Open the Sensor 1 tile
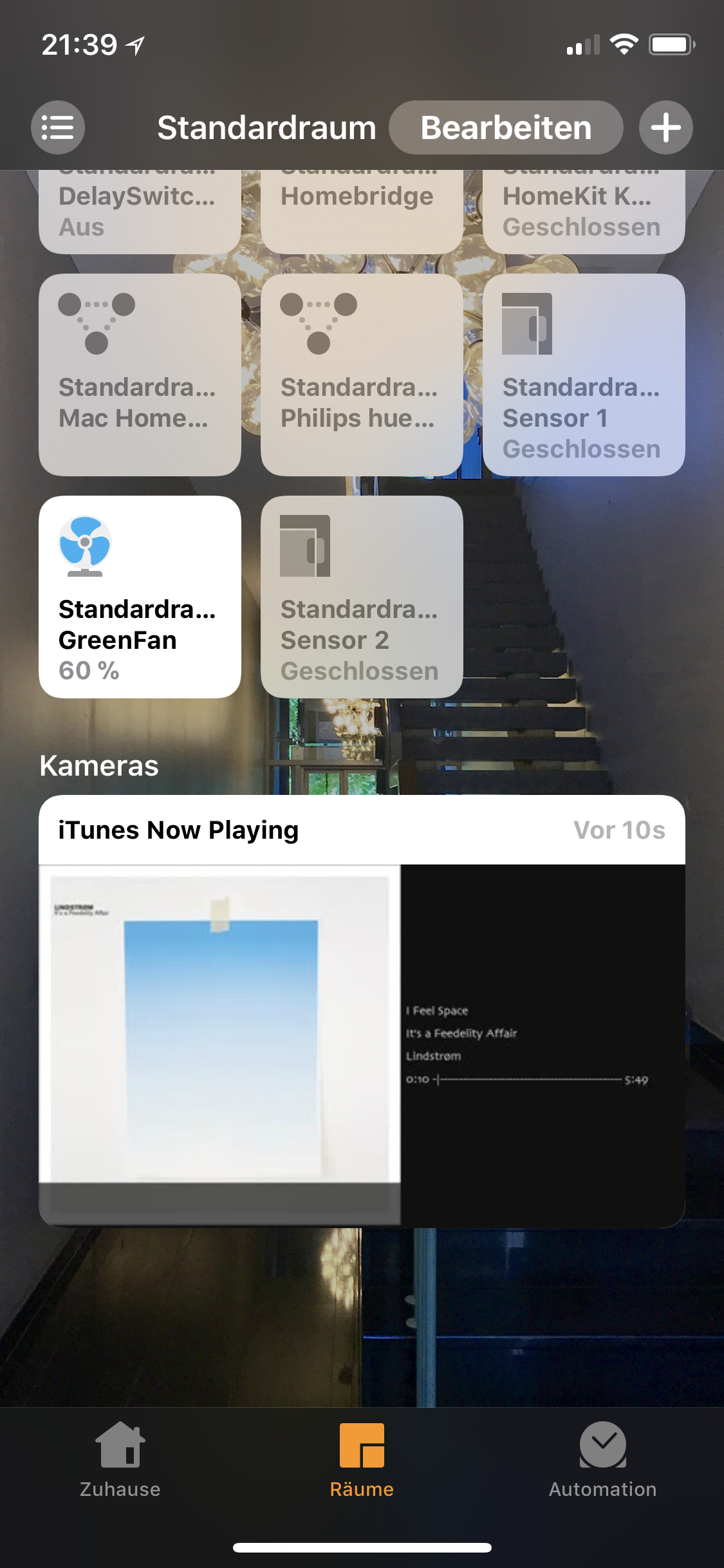 [x=583, y=375]
